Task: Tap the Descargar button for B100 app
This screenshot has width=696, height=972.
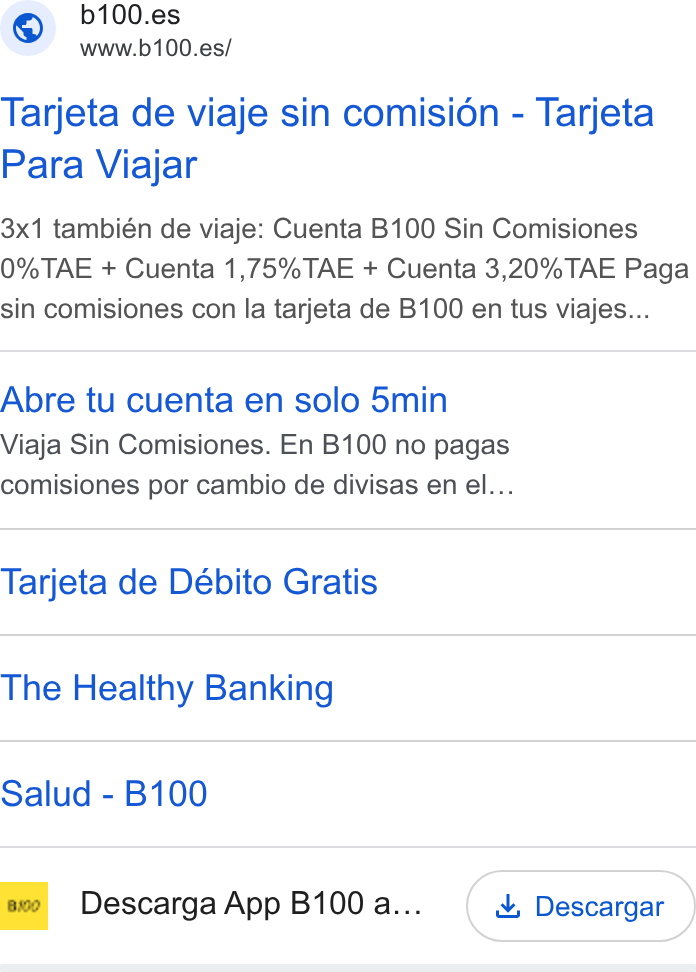Action: click(x=581, y=906)
